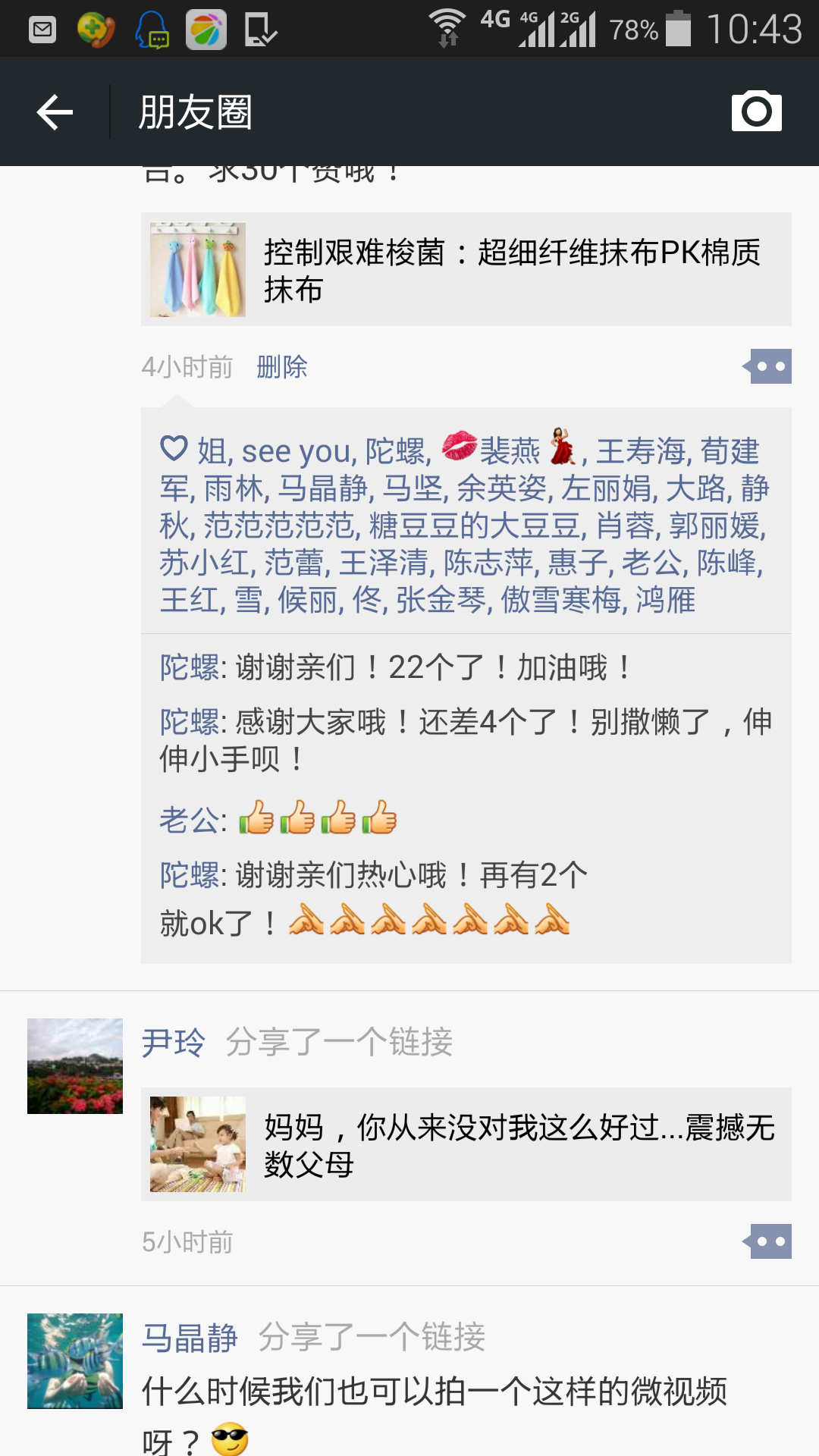Open 尹玲's profile avatar
This screenshot has height=1456, width=819.
[75, 1065]
